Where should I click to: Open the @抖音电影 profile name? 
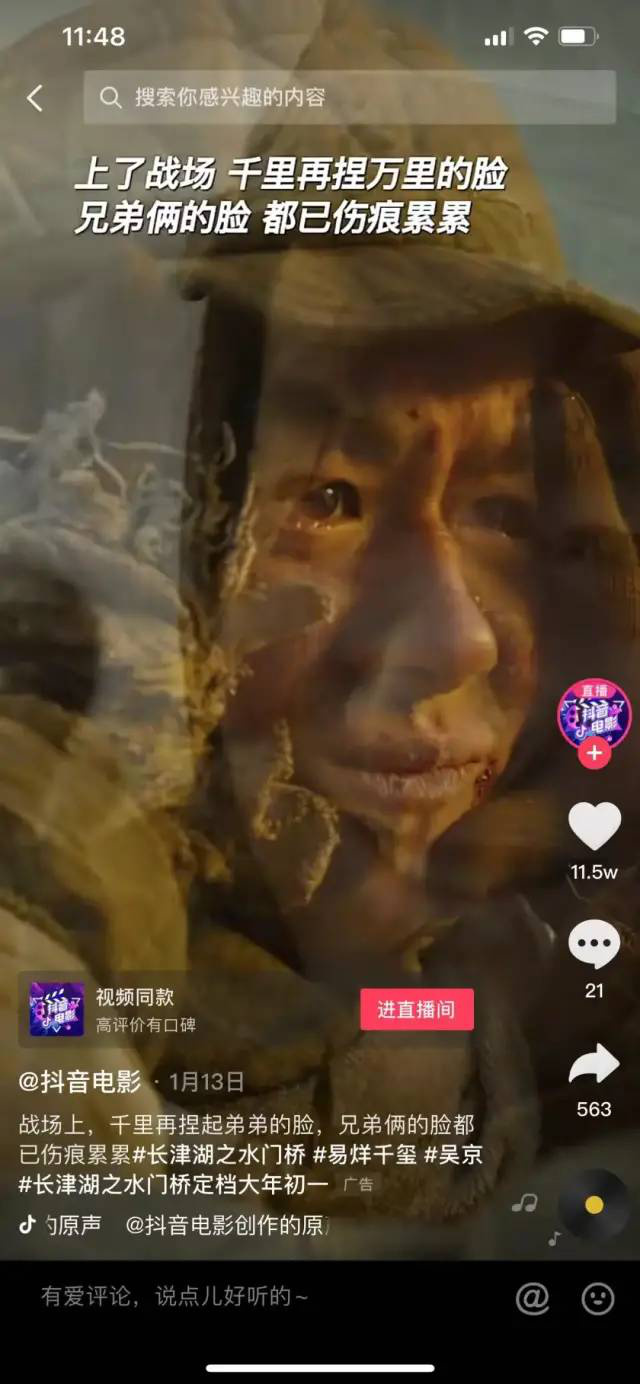pyautogui.click(x=80, y=1081)
